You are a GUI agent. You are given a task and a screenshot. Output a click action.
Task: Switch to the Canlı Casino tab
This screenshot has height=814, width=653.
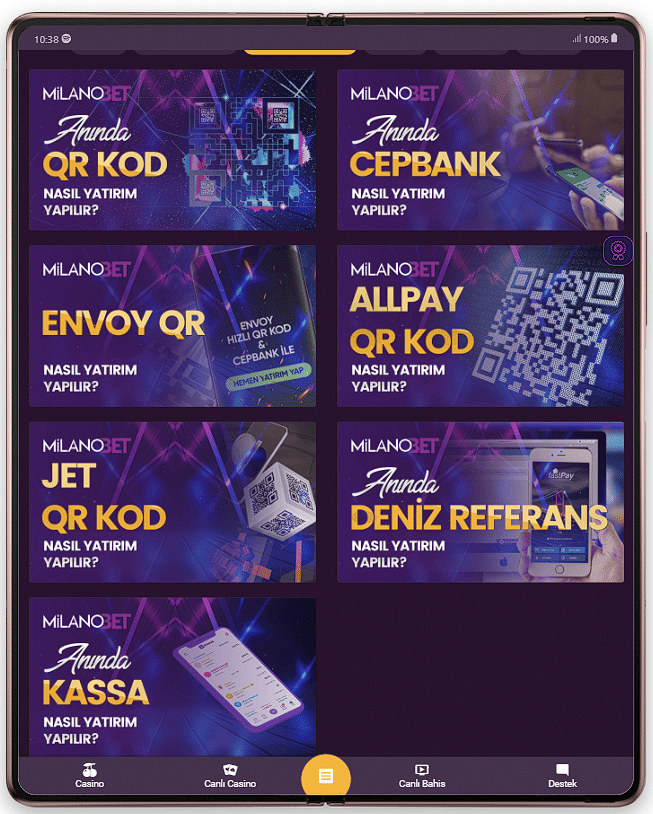tap(230, 776)
